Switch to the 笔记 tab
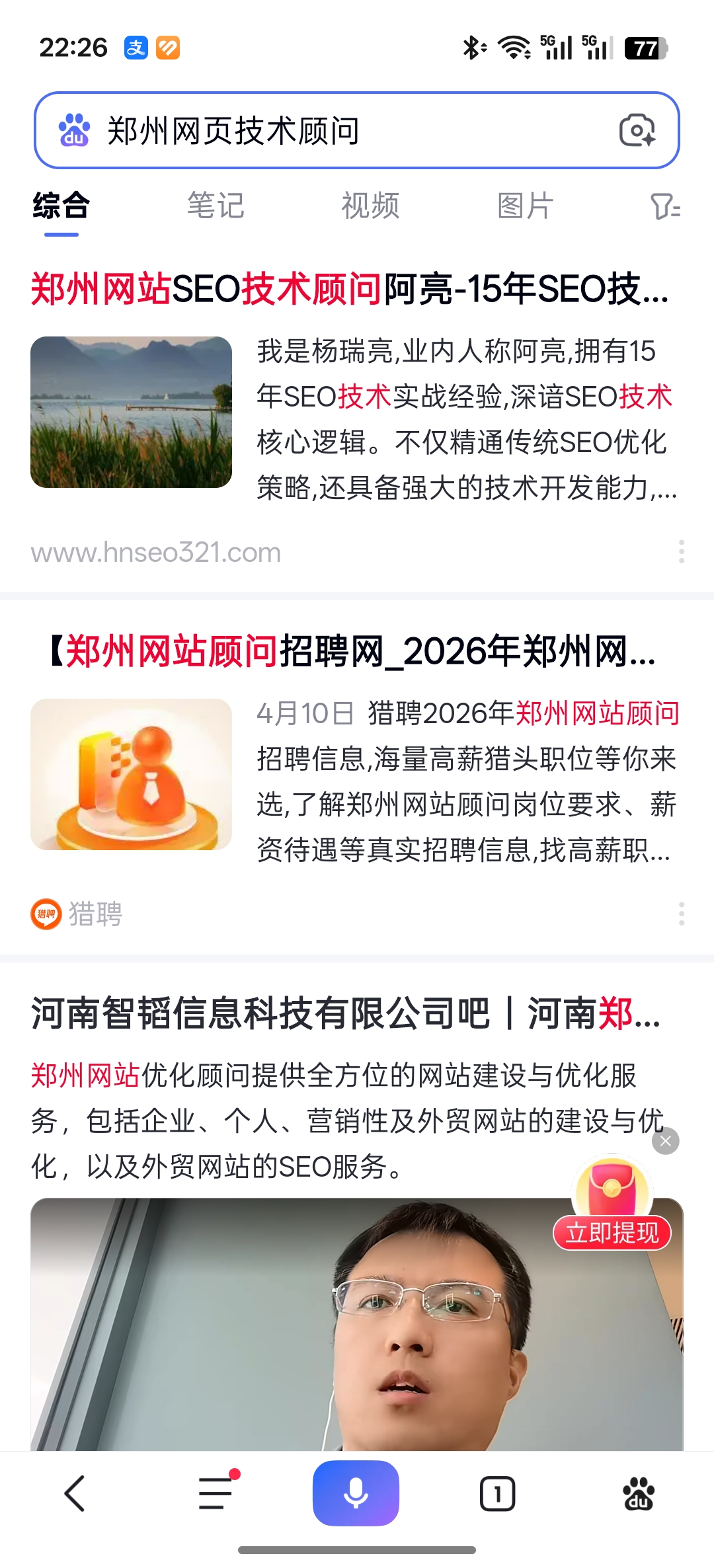The image size is (714, 1568). pos(216,206)
